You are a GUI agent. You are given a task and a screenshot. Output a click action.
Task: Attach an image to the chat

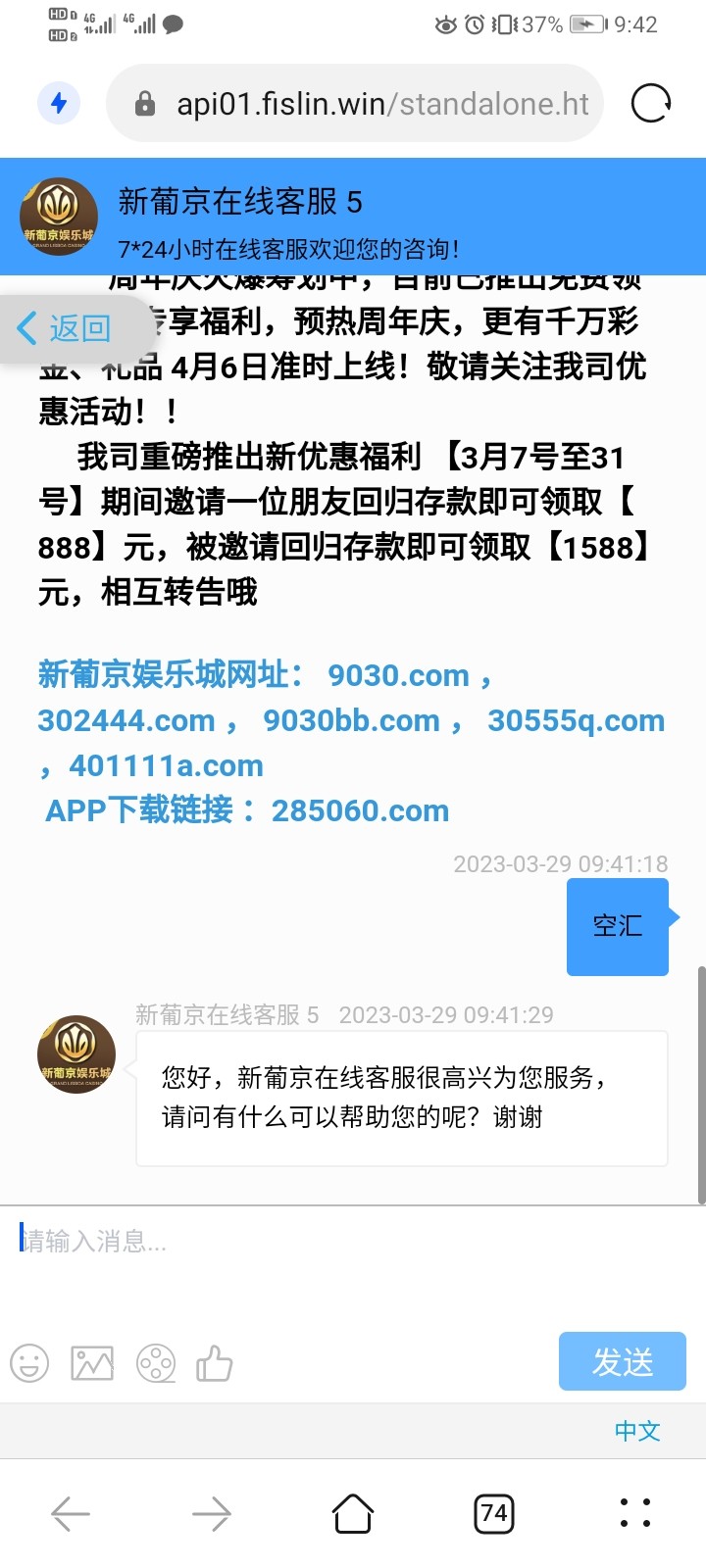point(92,1363)
